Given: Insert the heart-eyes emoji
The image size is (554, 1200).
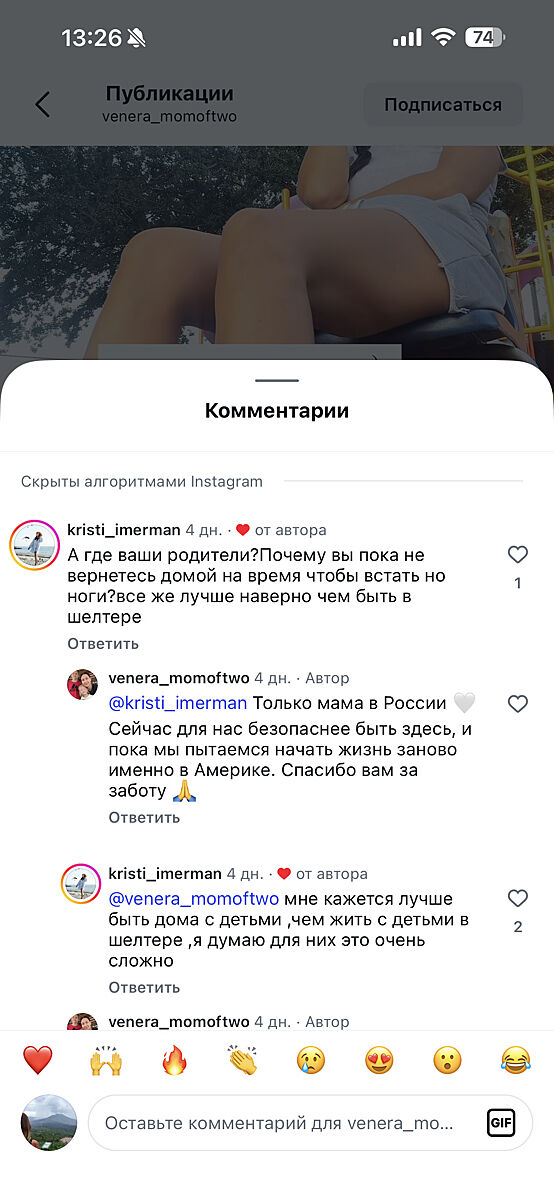Looking at the screenshot, I should (379, 1060).
